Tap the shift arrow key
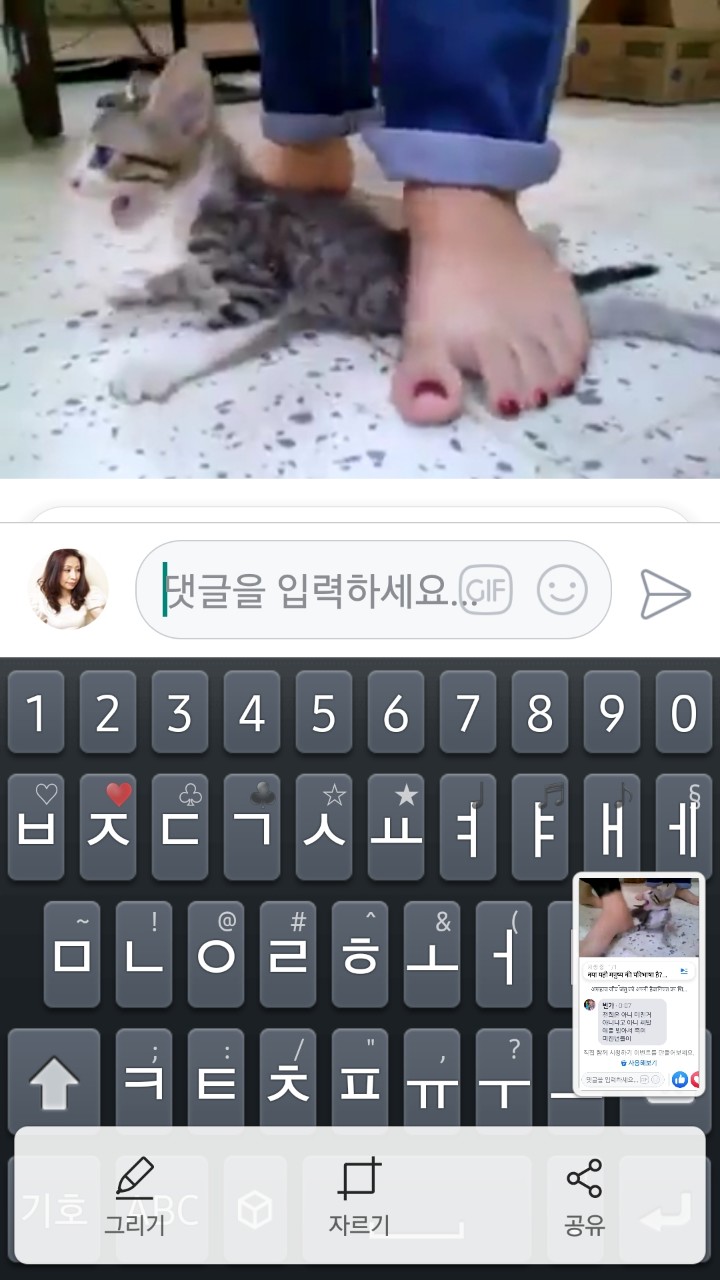Viewport: 720px width, 1280px height. tap(54, 1082)
